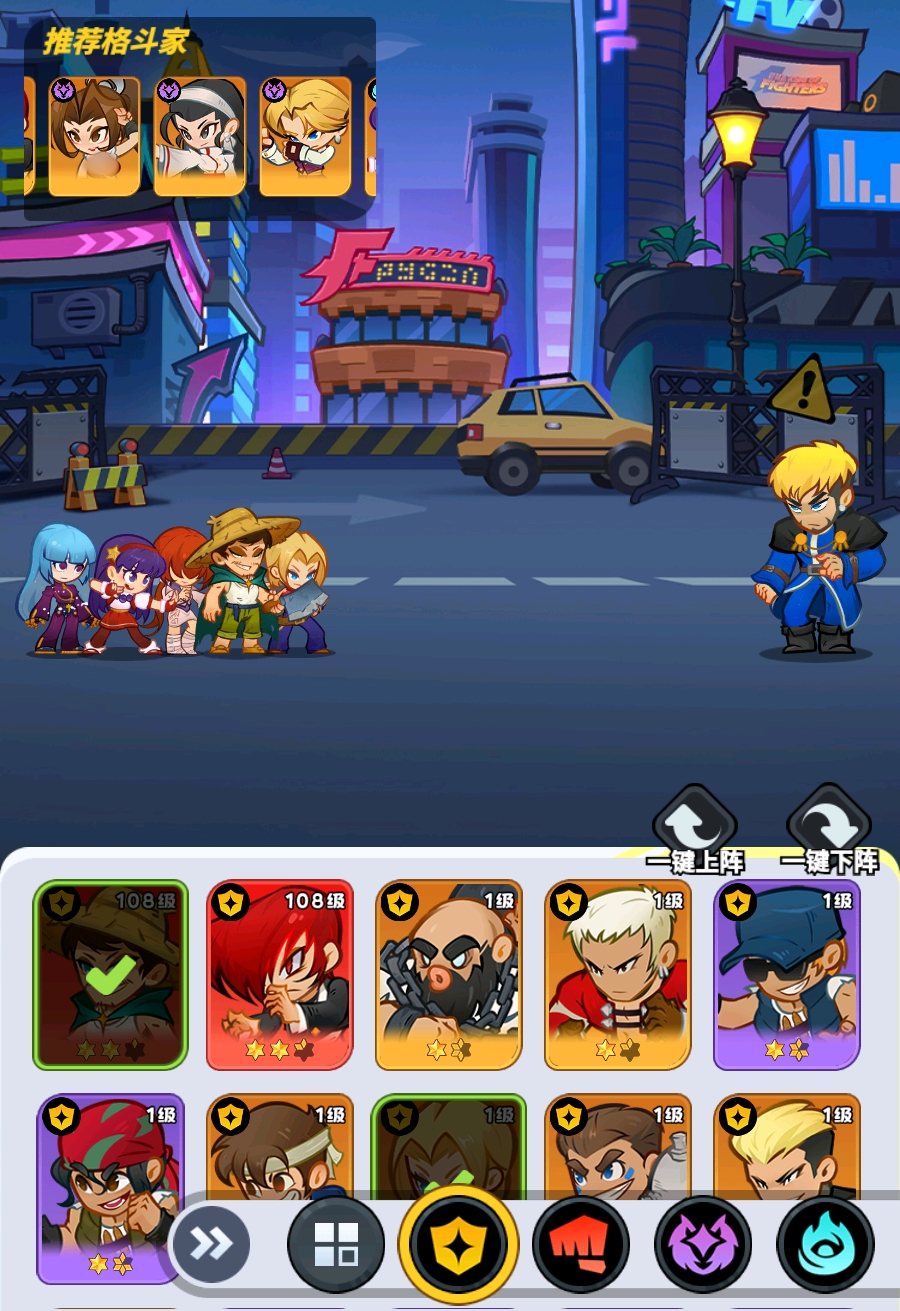
Task: Filter fighters by the gold shield type
Action: 458,1245
